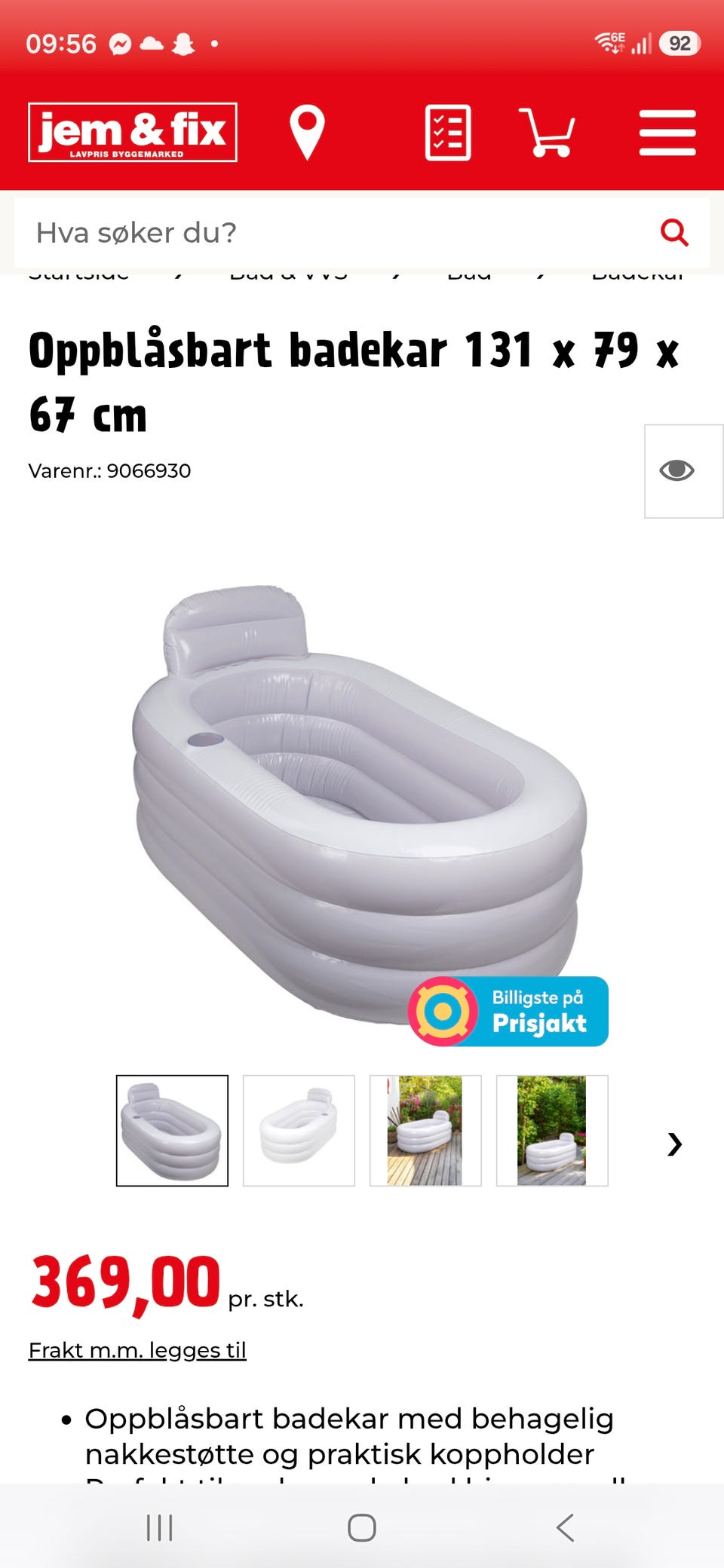
Task: Select the first bathtub thumbnail
Action: click(x=172, y=1131)
